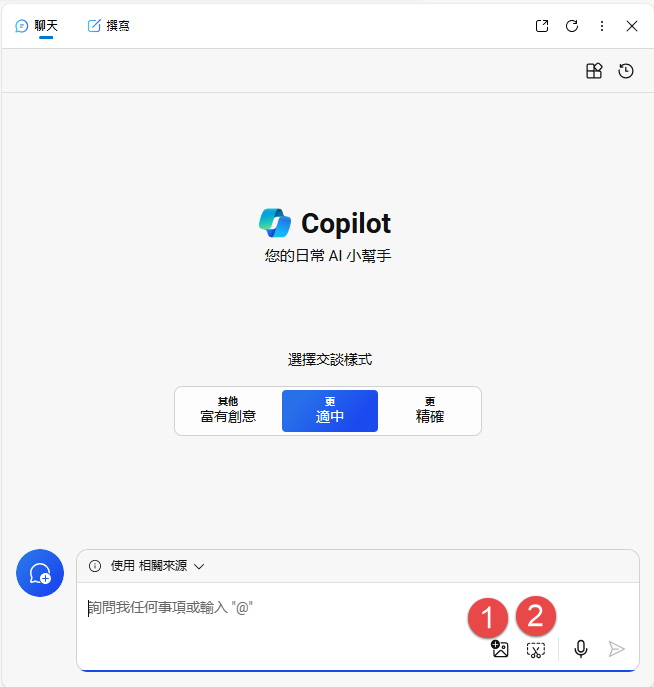Screen dimensions: 654x687
Task: Refresh the Copilot pane
Action: 572,26
